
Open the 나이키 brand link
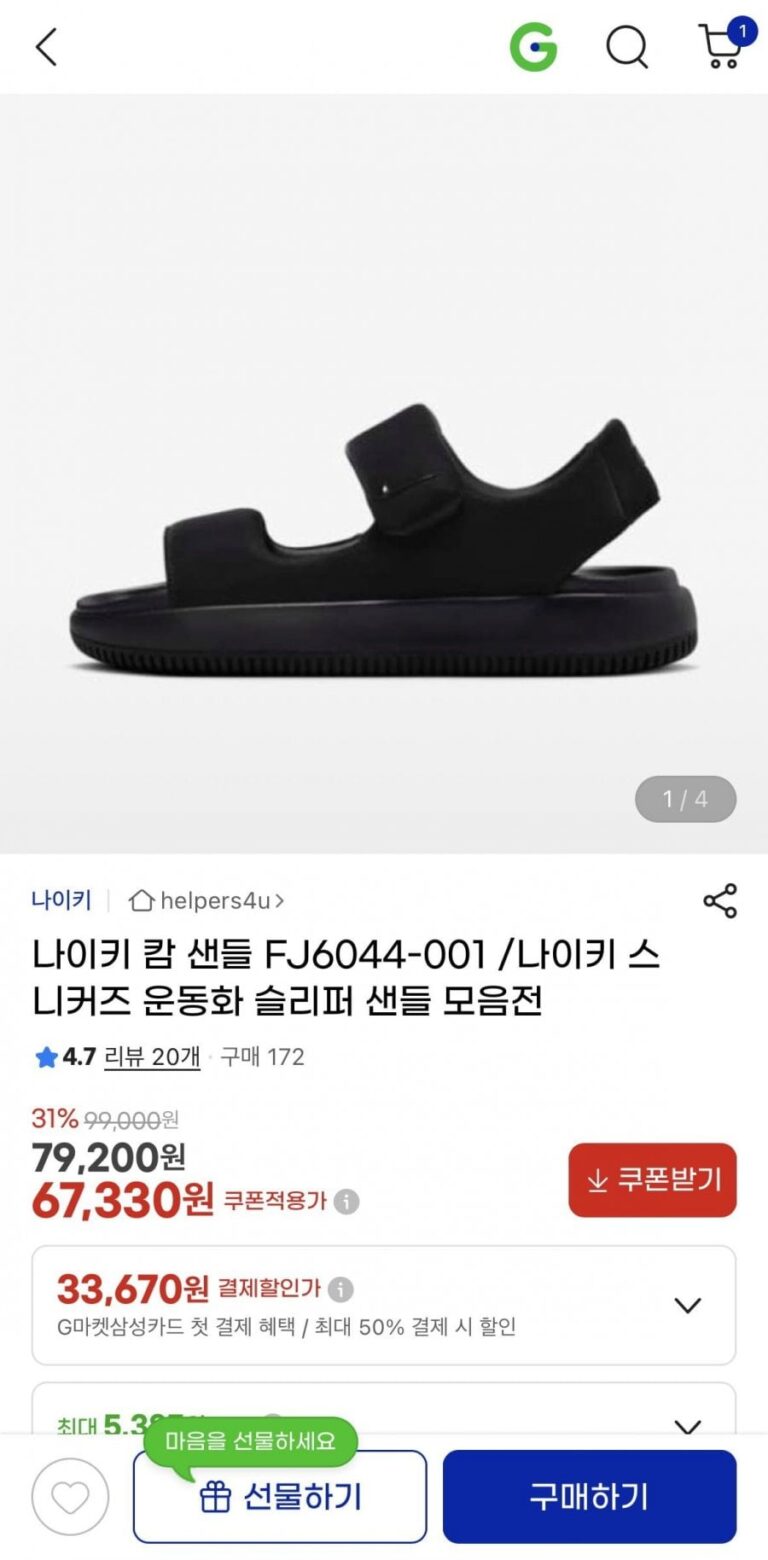coord(61,900)
